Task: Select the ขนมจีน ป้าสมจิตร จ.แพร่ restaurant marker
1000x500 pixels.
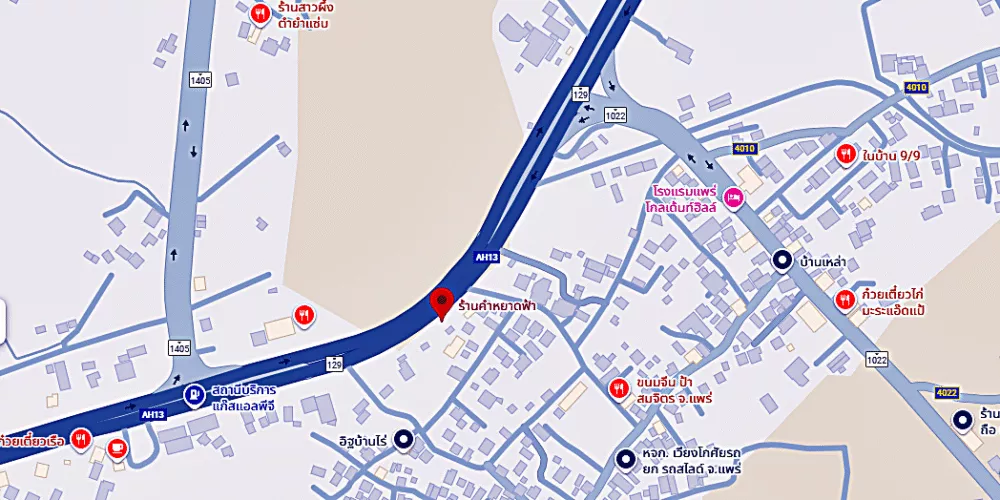Action: click(x=619, y=388)
